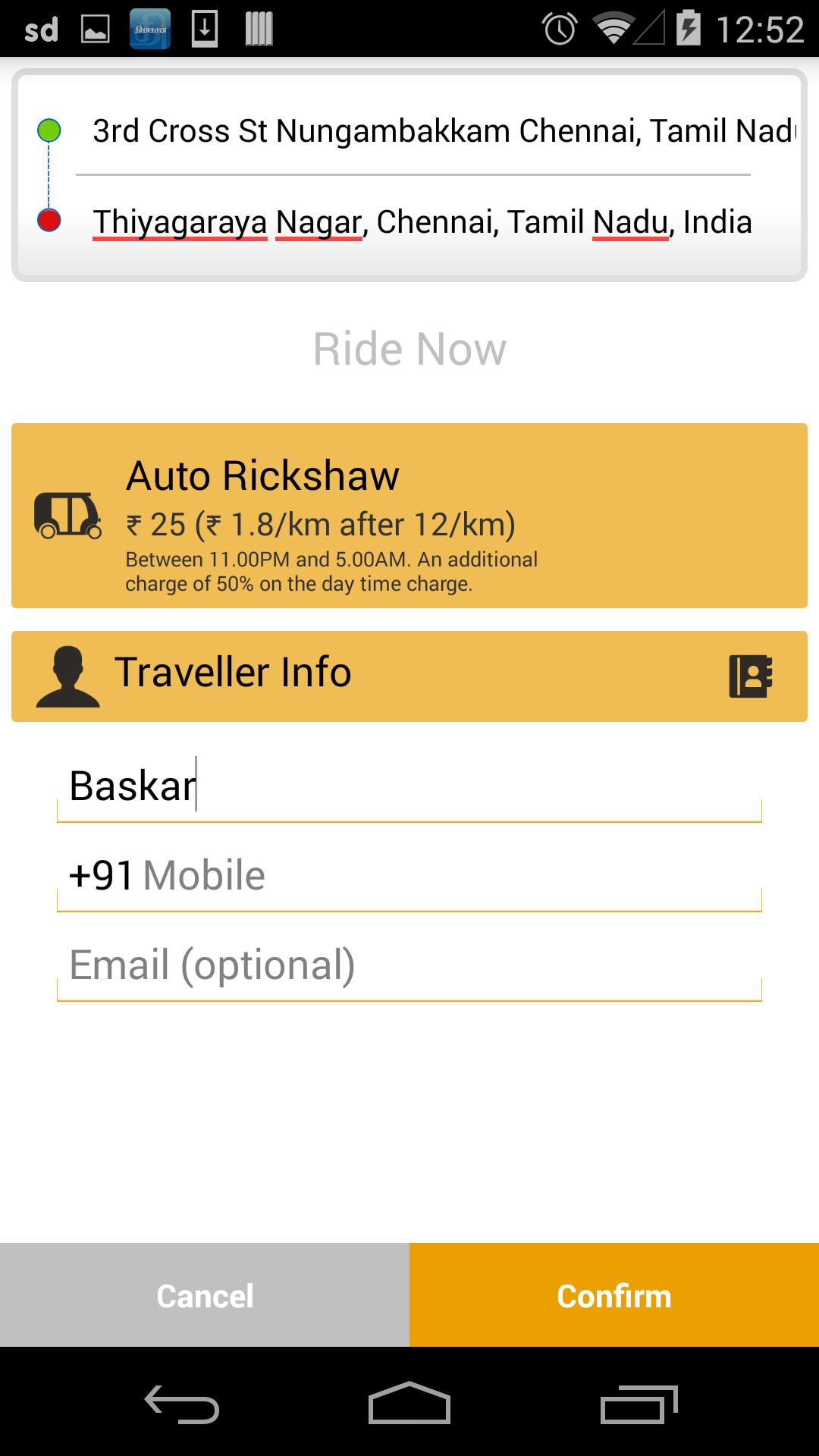Open contacts picker in Traveller Info
Screen dimensions: 819x1456
(750, 676)
